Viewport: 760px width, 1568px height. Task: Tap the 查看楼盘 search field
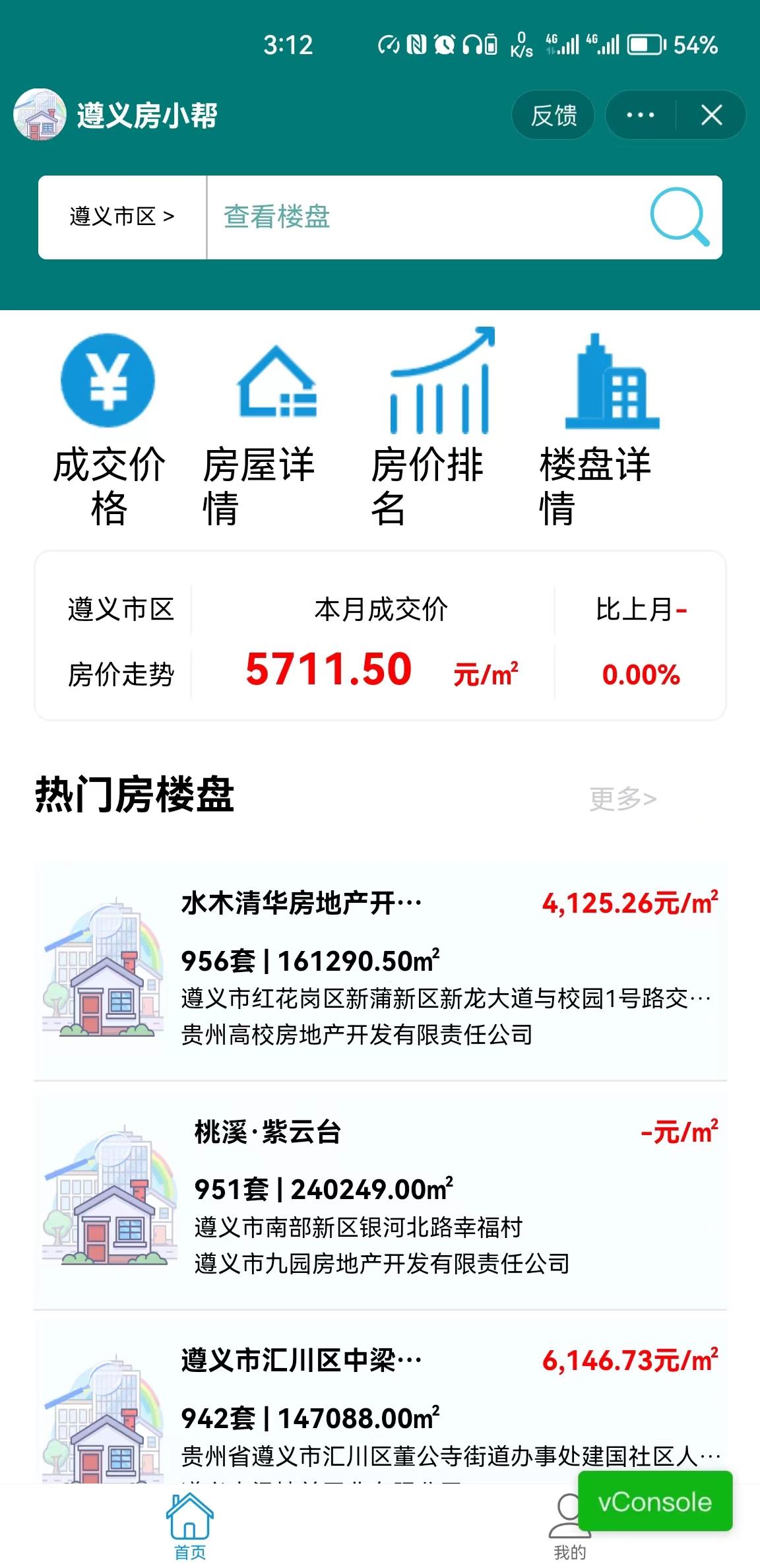pos(422,216)
